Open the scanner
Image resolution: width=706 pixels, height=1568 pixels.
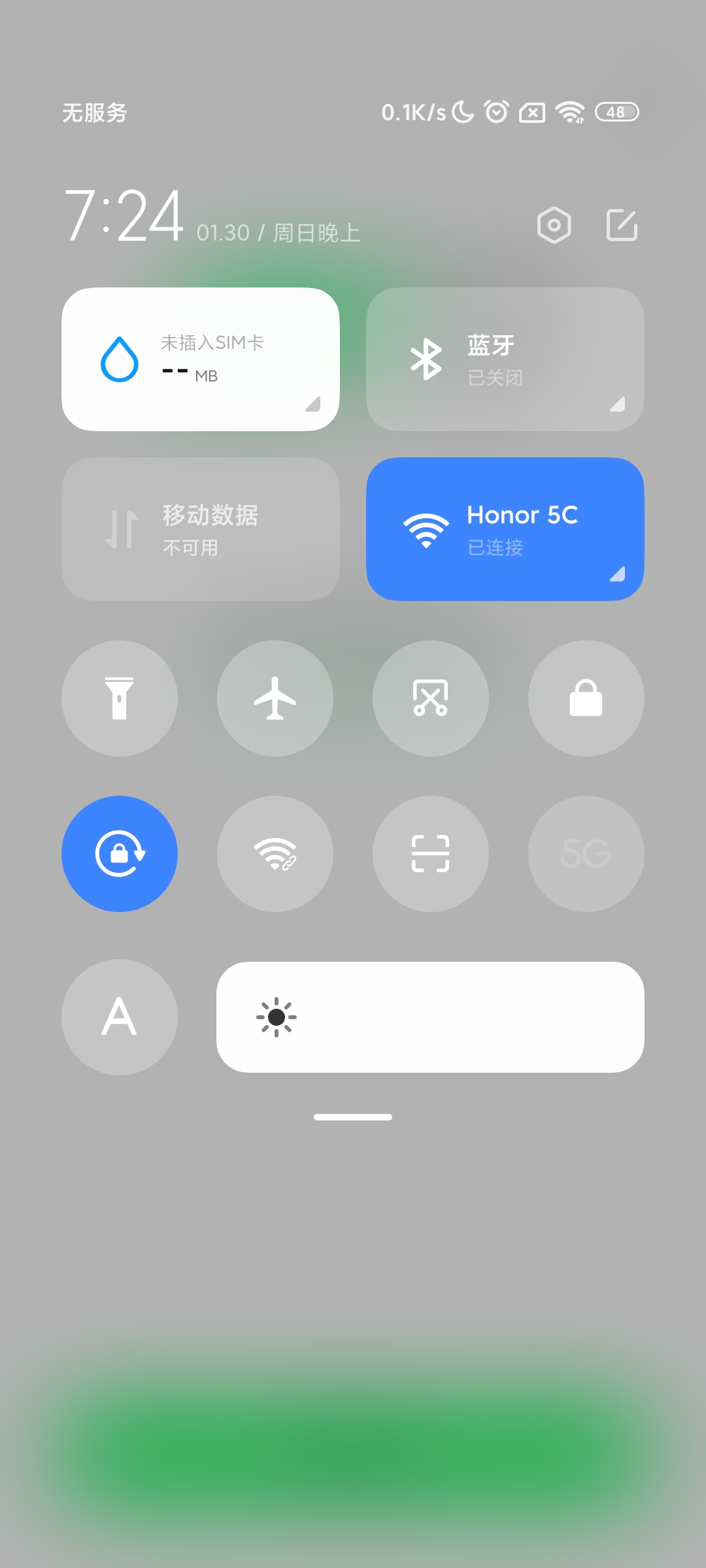point(431,854)
